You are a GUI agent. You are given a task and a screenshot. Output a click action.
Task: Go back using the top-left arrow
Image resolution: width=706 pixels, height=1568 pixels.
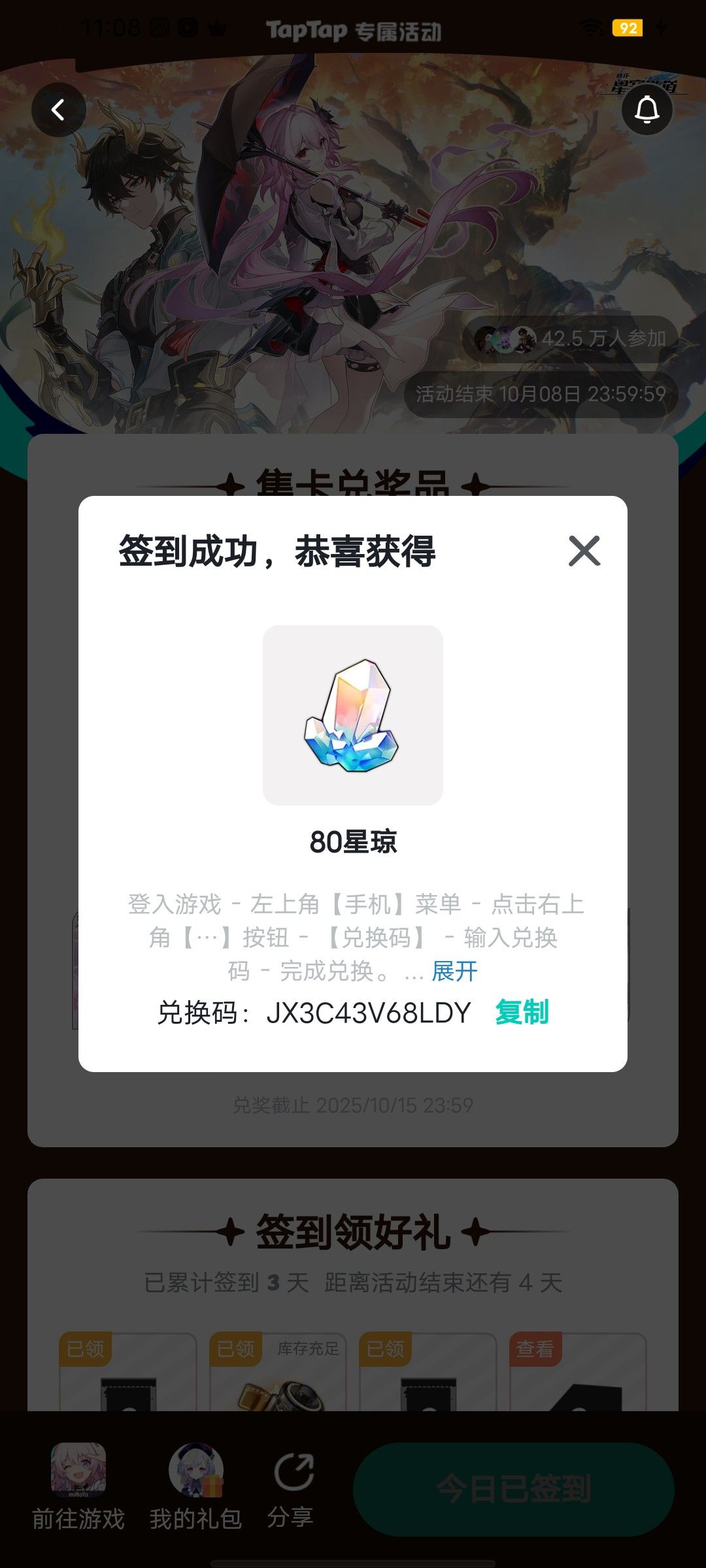(59, 110)
